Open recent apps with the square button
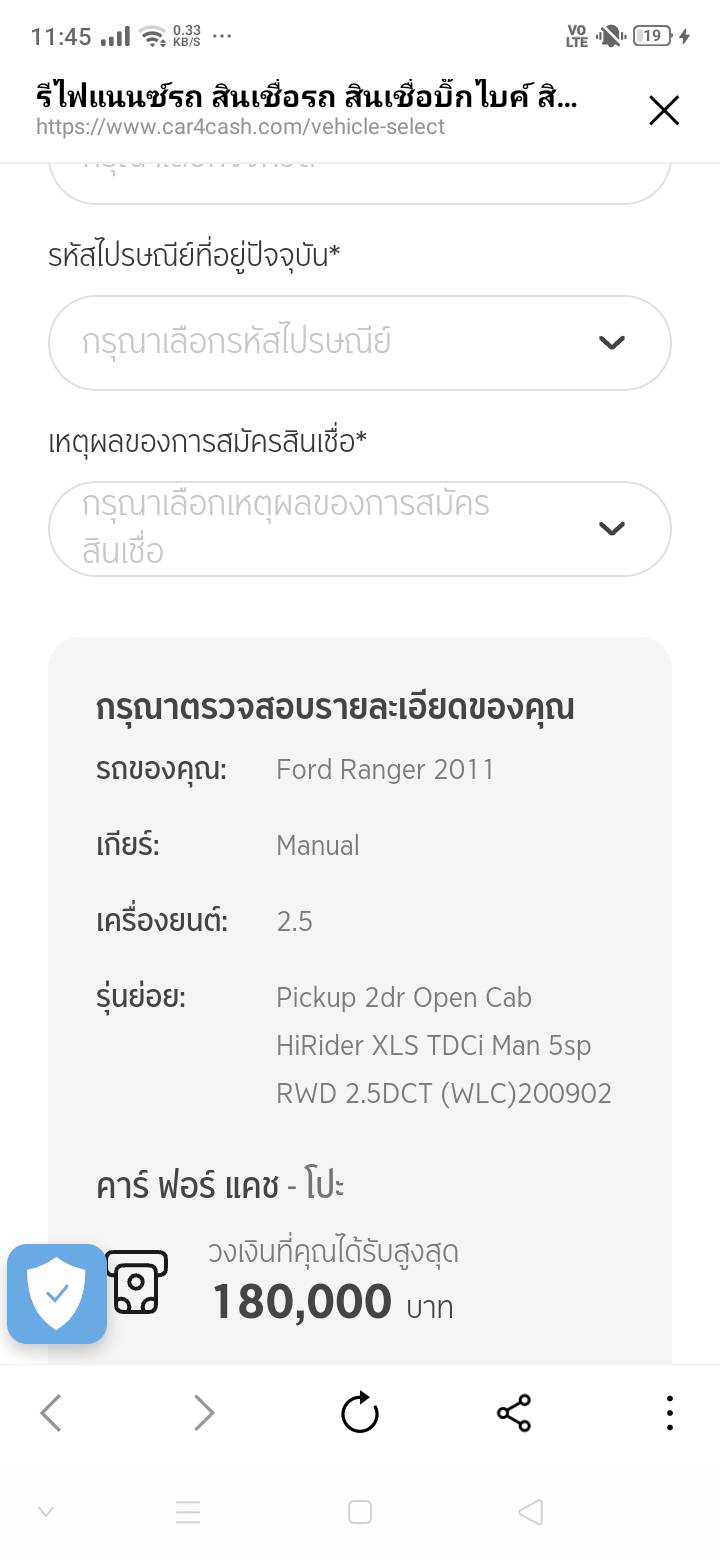This screenshot has height=1560, width=720. tap(360, 1512)
